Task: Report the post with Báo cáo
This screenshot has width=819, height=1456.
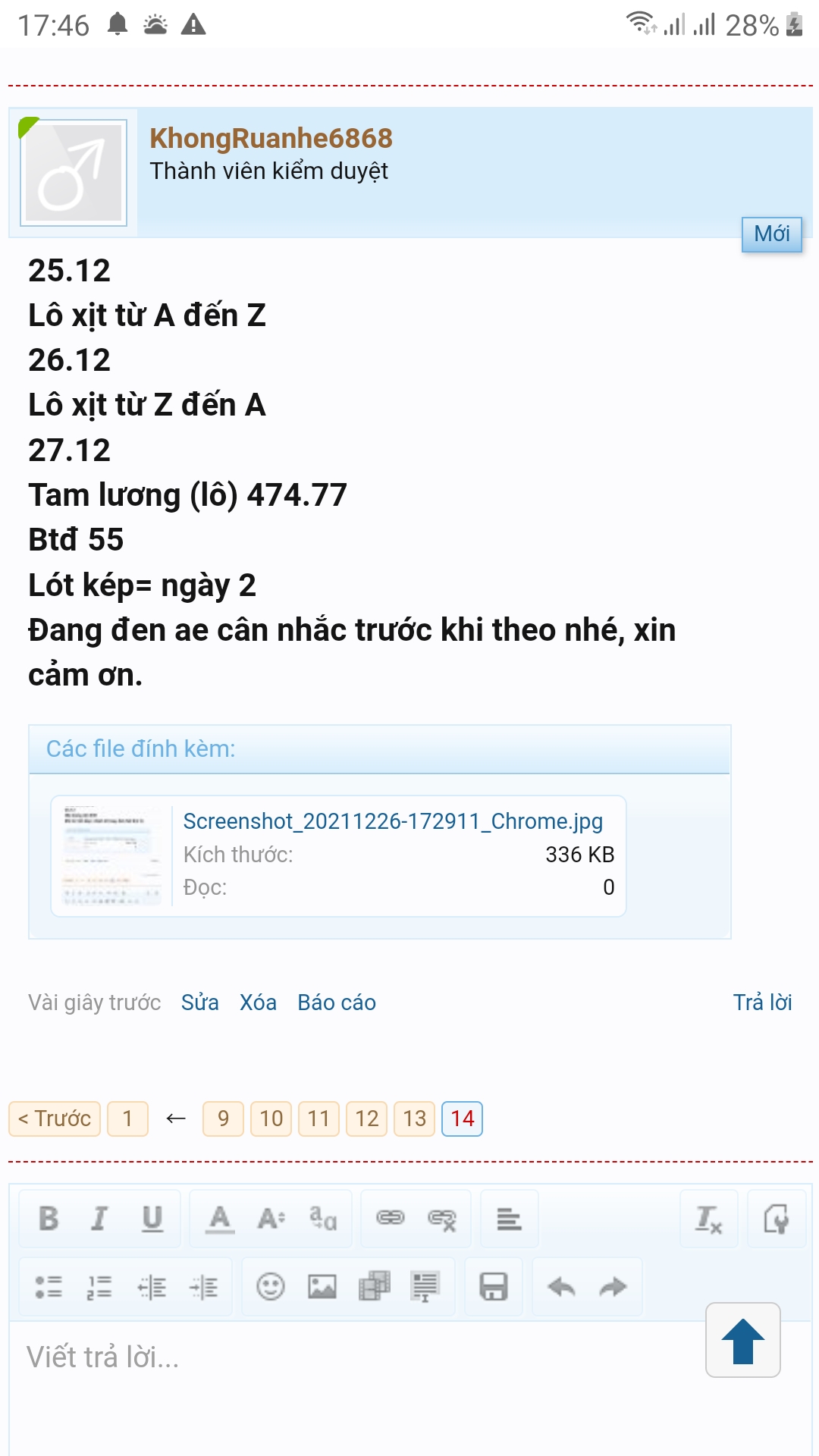Action: (337, 1003)
